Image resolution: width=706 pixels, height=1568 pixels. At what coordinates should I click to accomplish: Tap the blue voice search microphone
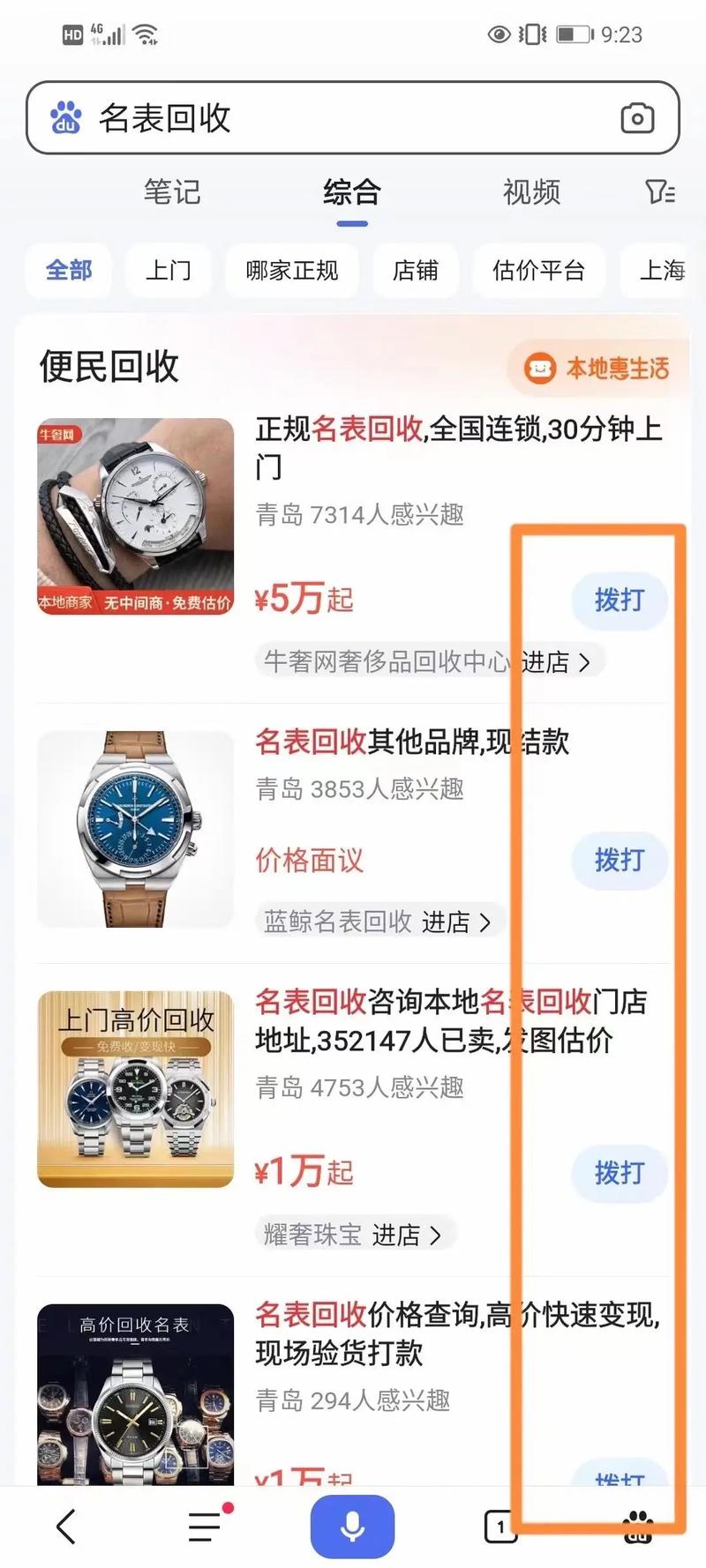tap(353, 1527)
